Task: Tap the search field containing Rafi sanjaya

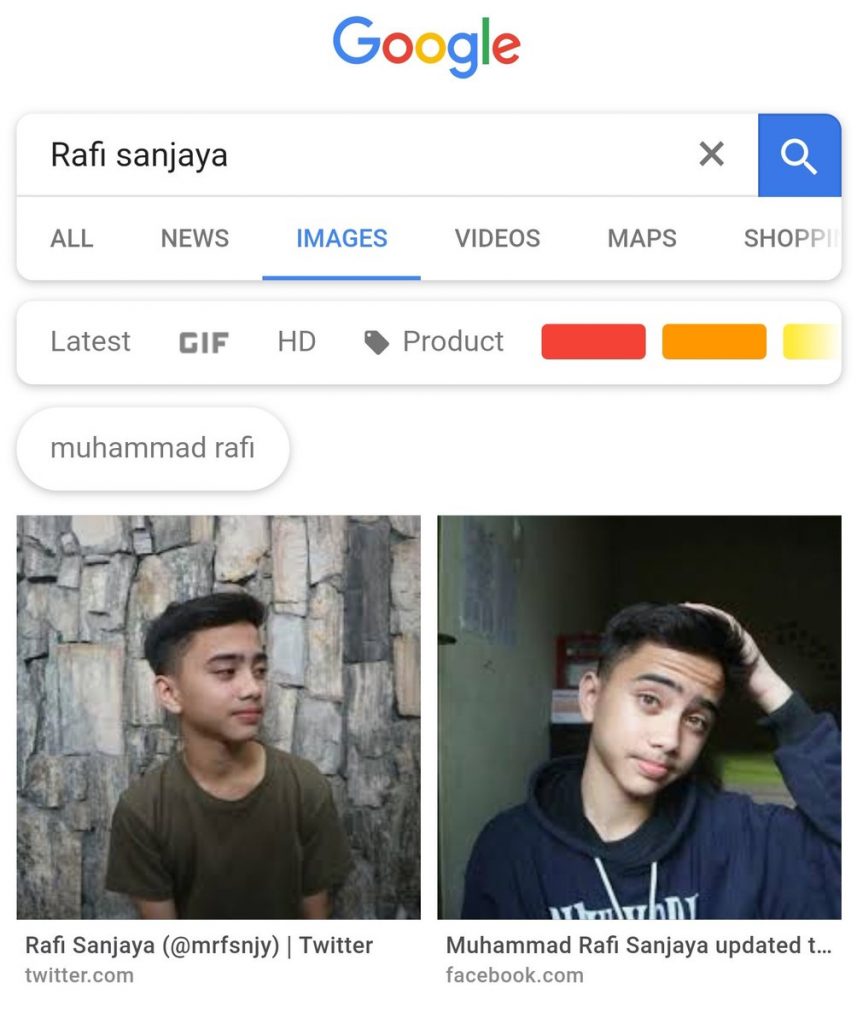Action: click(x=360, y=155)
